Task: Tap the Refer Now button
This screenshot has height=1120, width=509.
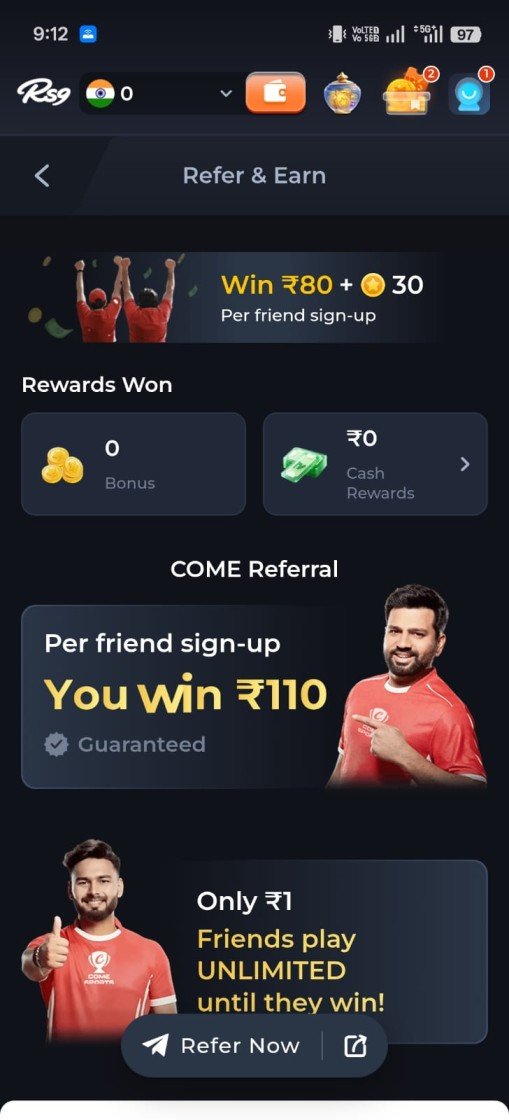Action: (221, 1046)
